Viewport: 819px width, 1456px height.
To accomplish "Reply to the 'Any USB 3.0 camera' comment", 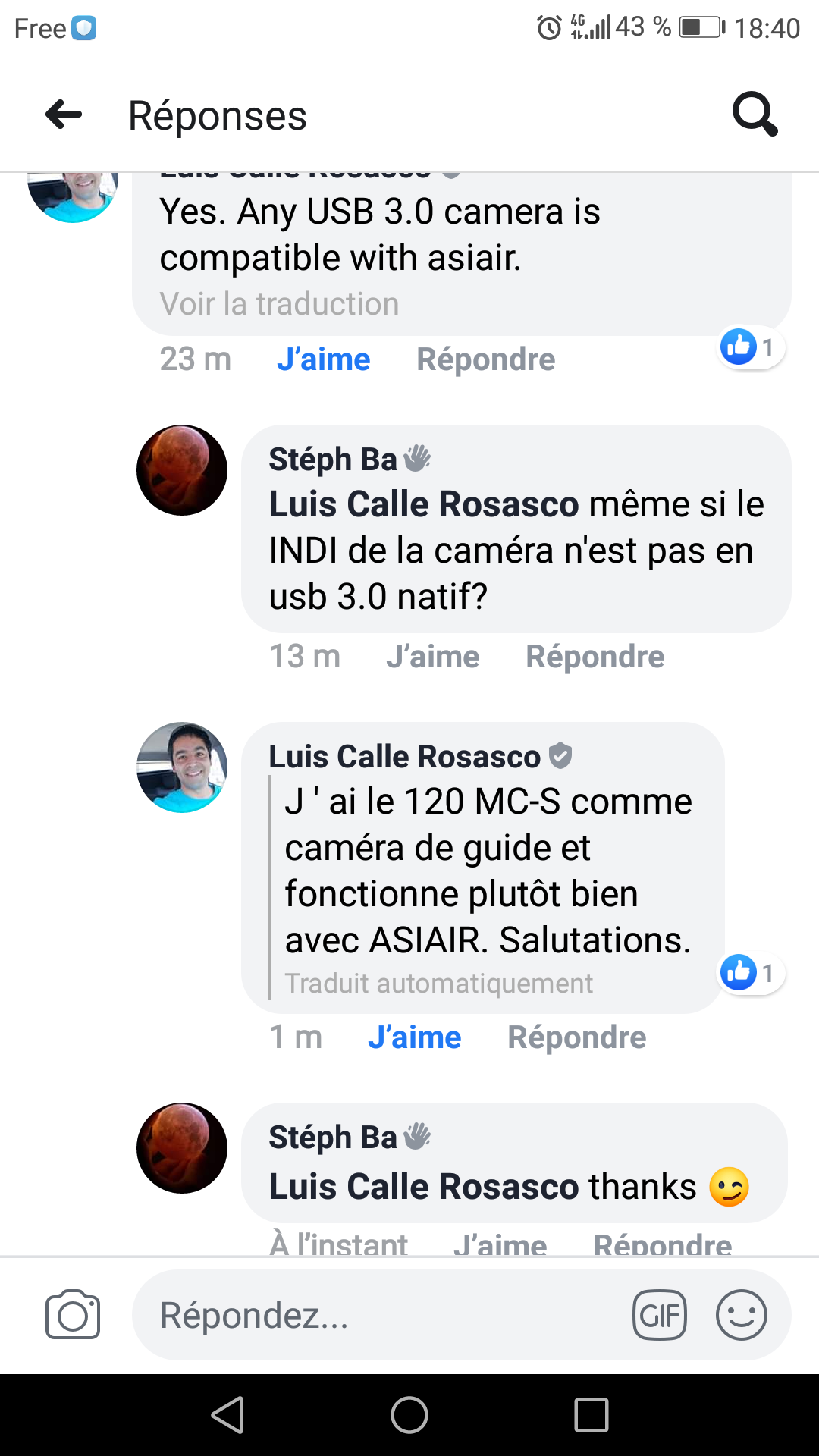I will 485,359.
